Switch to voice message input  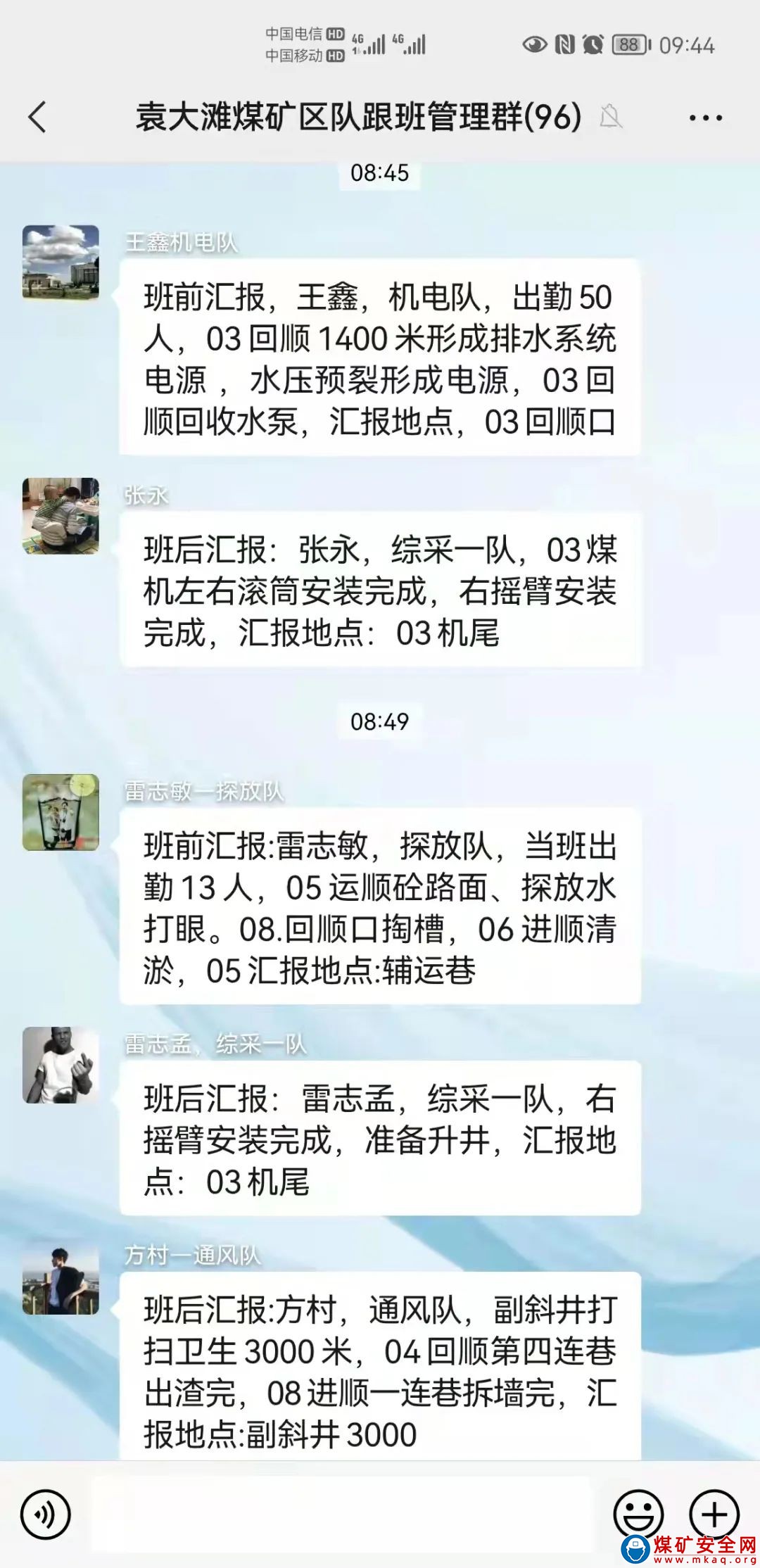tap(46, 1514)
